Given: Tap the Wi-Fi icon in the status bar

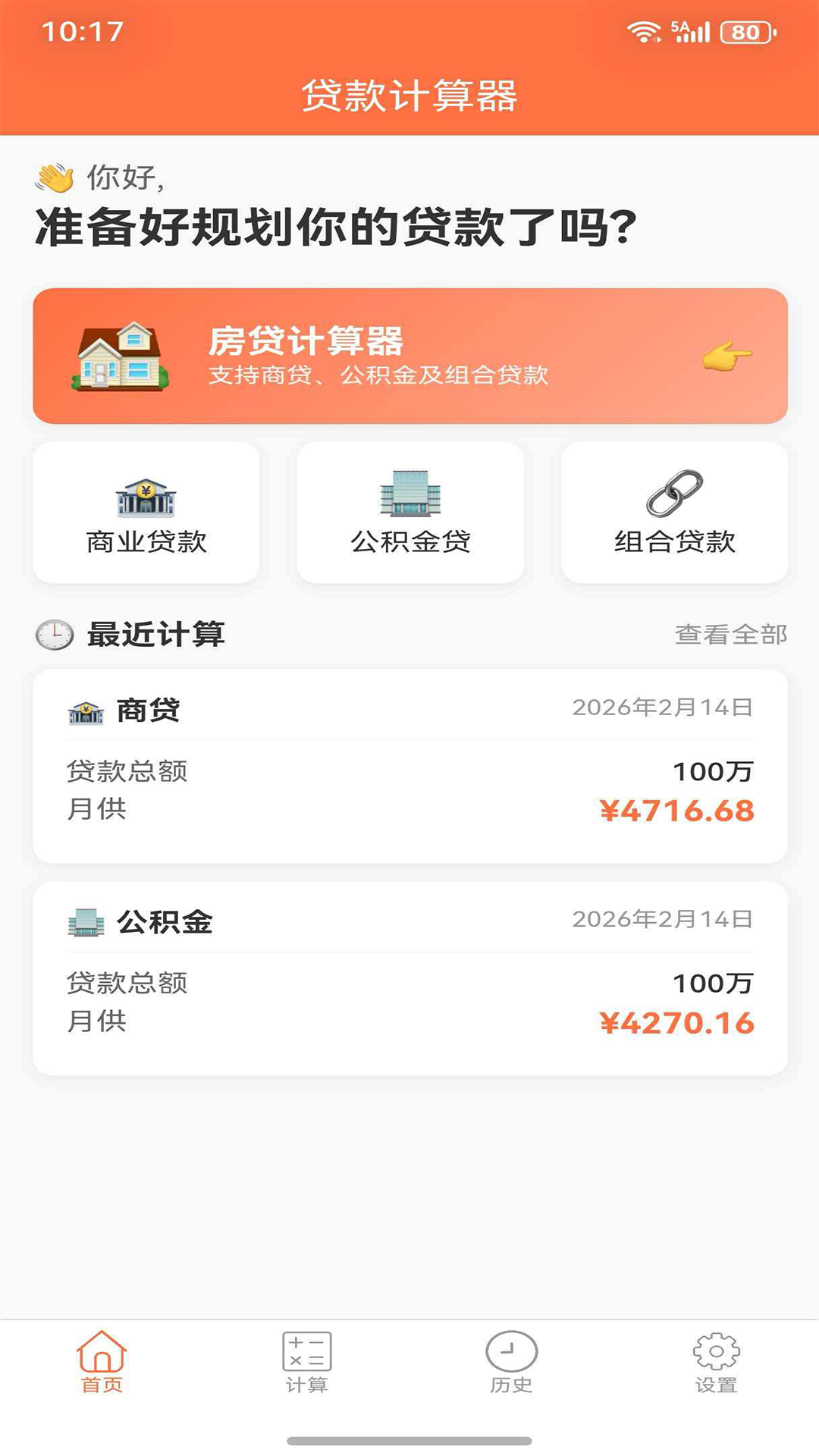Looking at the screenshot, I should [642, 29].
